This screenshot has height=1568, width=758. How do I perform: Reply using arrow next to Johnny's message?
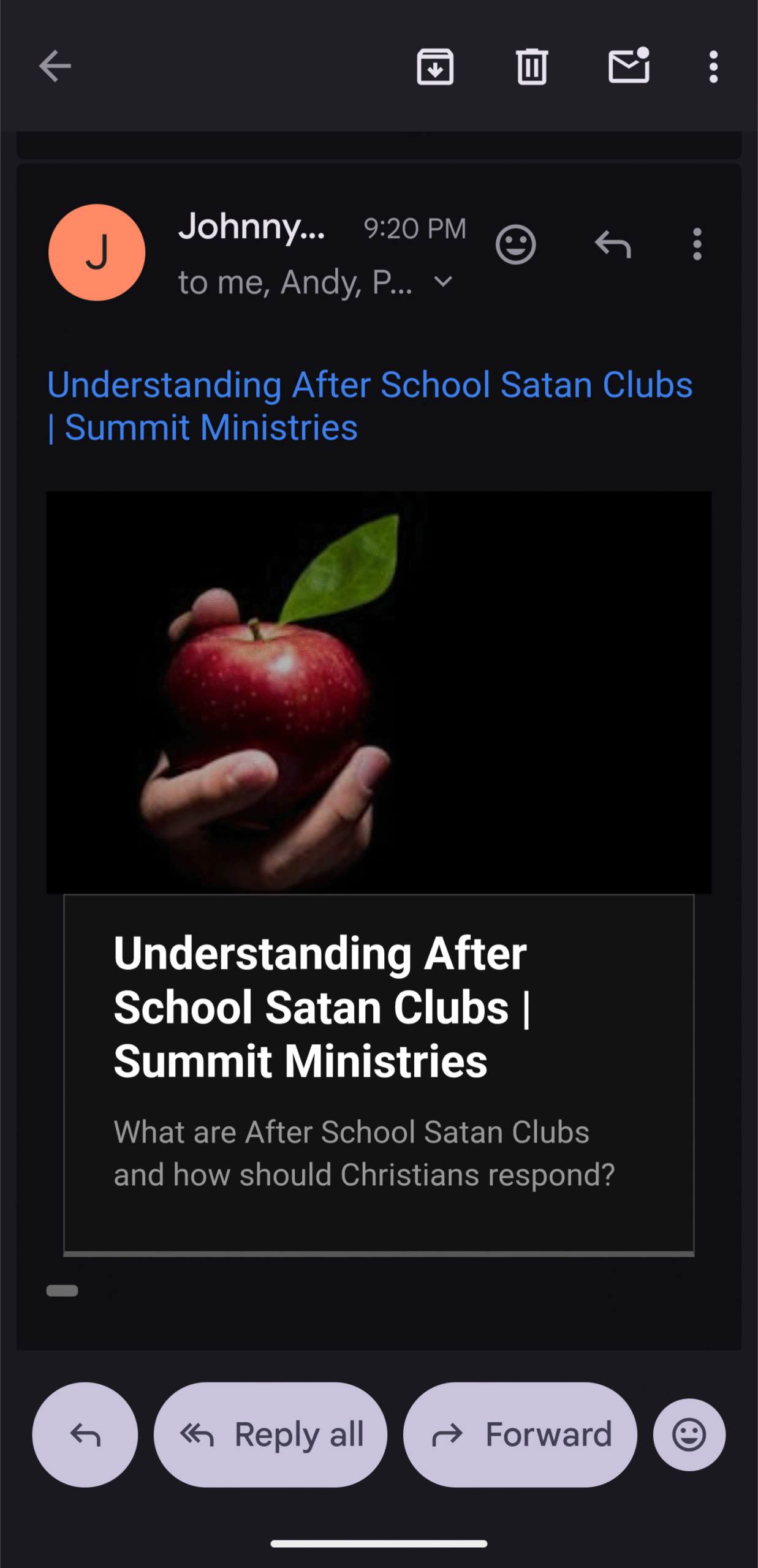pyautogui.click(x=613, y=245)
